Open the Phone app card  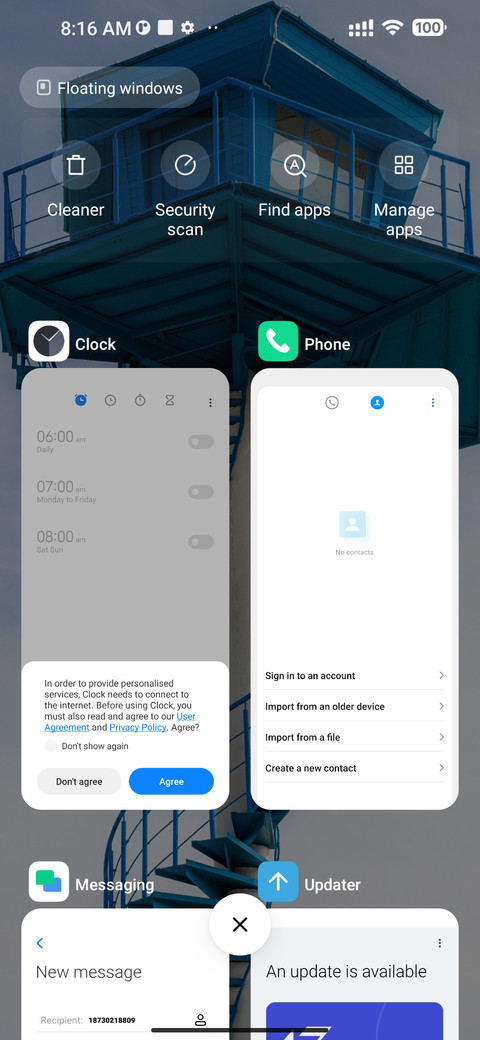(x=355, y=588)
